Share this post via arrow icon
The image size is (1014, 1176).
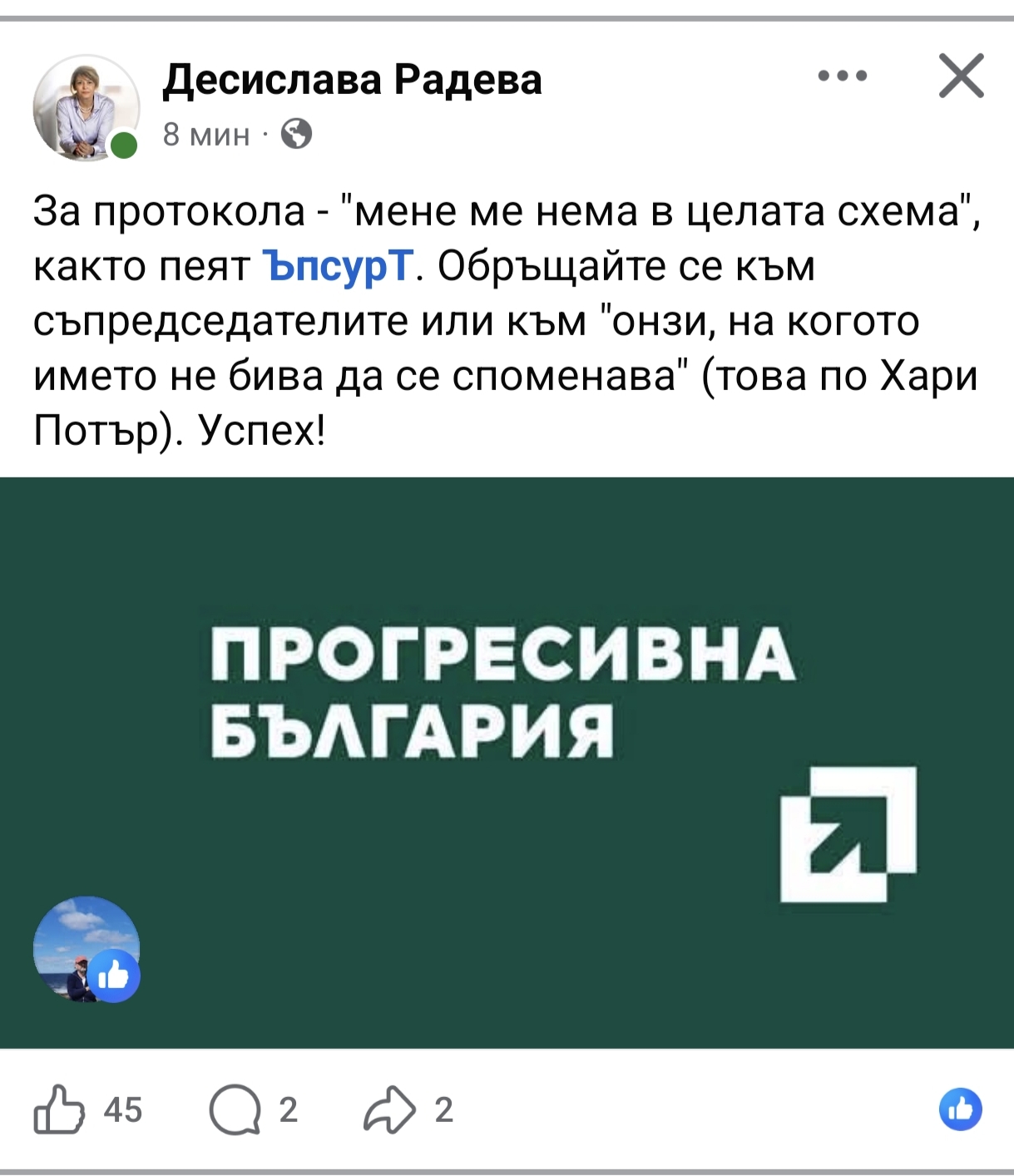pyautogui.click(x=389, y=1110)
